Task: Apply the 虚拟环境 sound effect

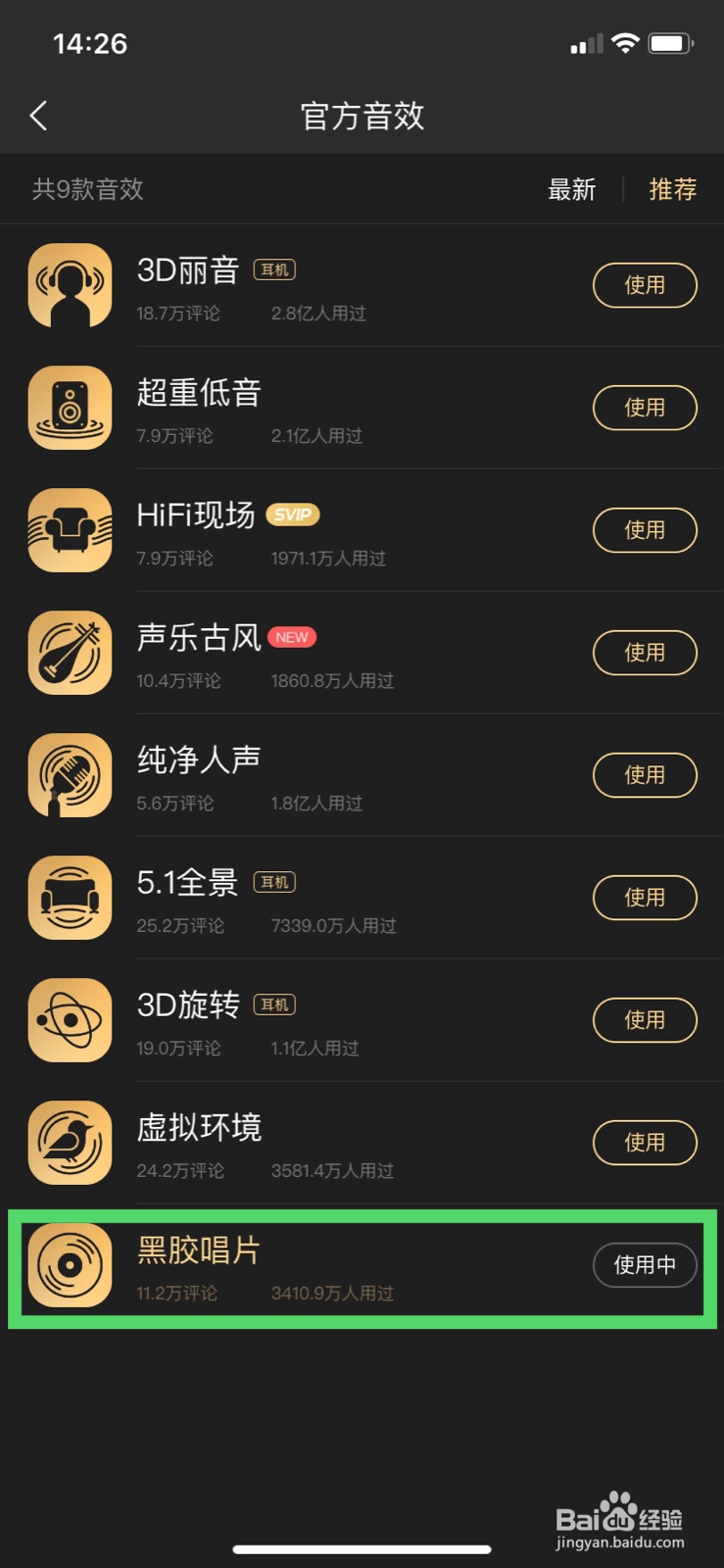Action: coord(645,1143)
